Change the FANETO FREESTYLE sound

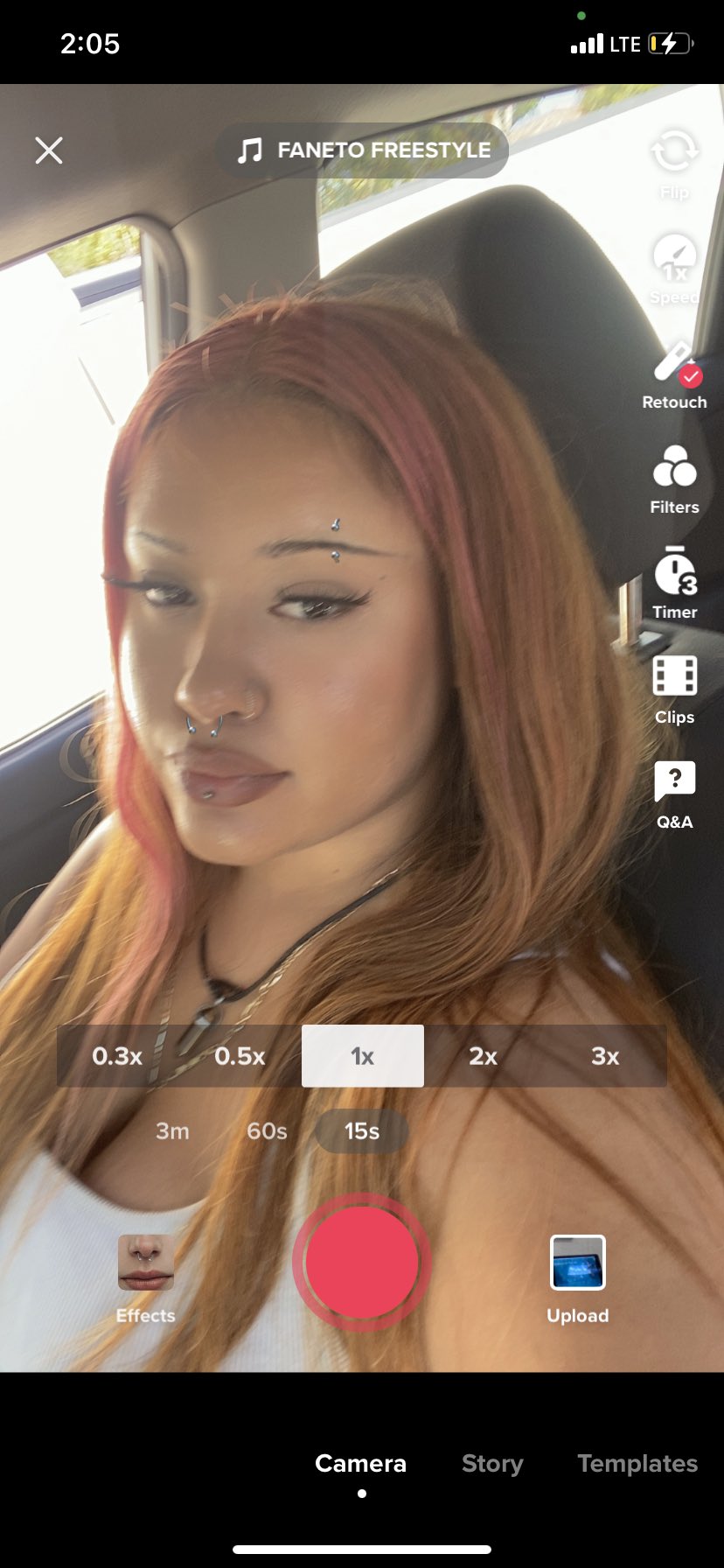point(362,150)
